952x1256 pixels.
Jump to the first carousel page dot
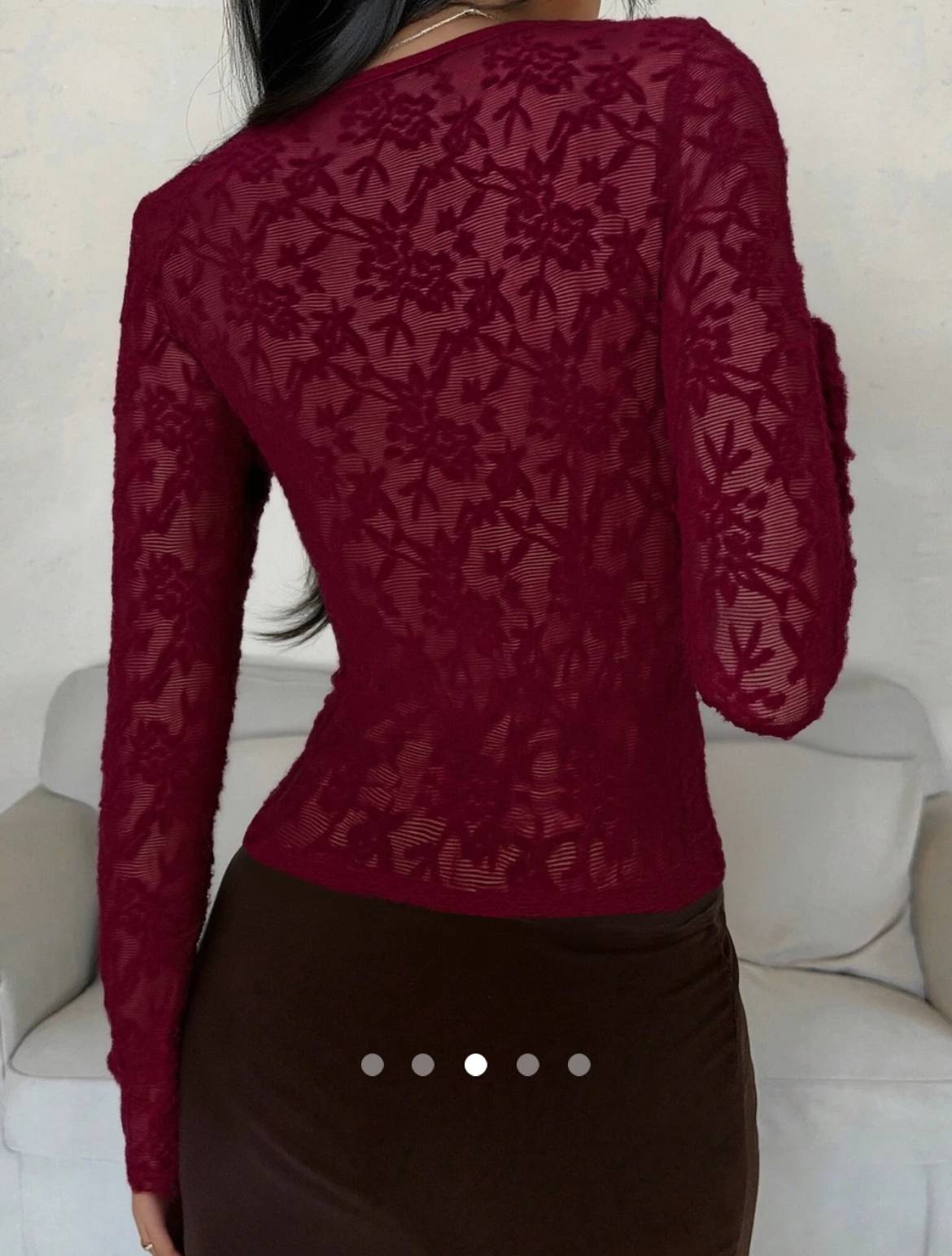(372, 1064)
